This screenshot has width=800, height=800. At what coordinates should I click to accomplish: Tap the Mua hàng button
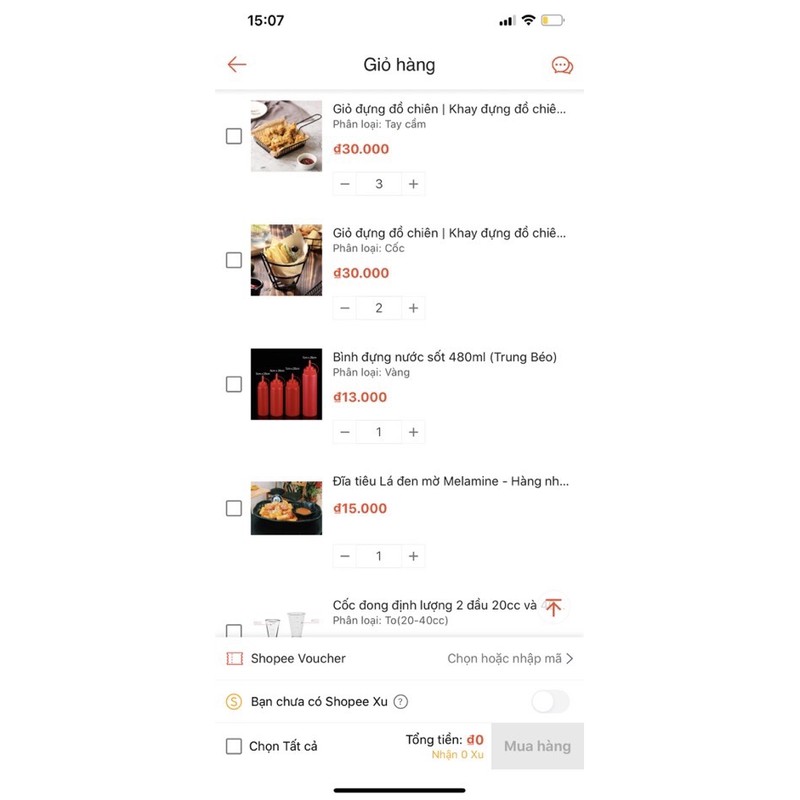[x=537, y=746]
